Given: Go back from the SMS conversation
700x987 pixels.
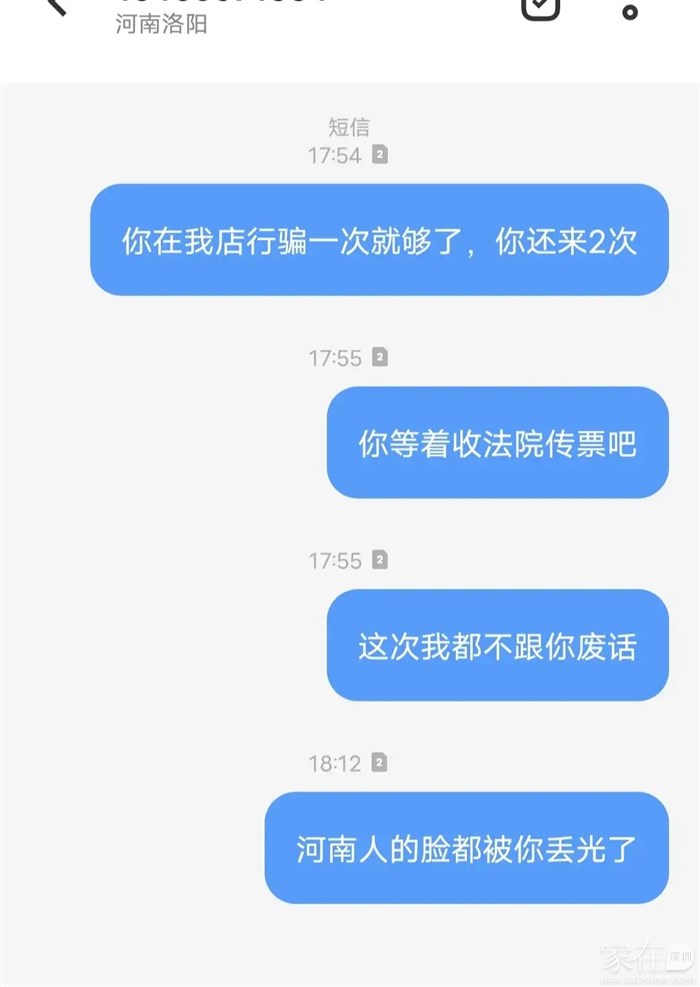Looking at the screenshot, I should 56,5.
